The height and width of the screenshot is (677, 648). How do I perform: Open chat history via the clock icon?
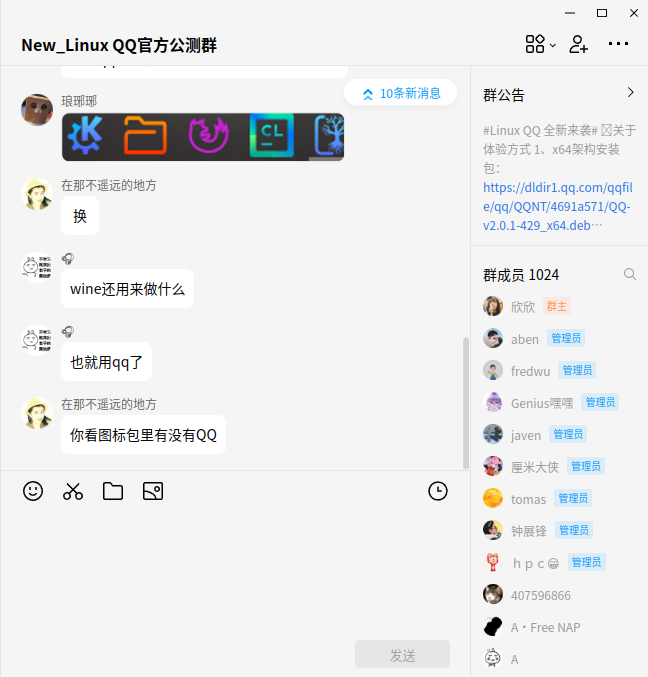(437, 491)
